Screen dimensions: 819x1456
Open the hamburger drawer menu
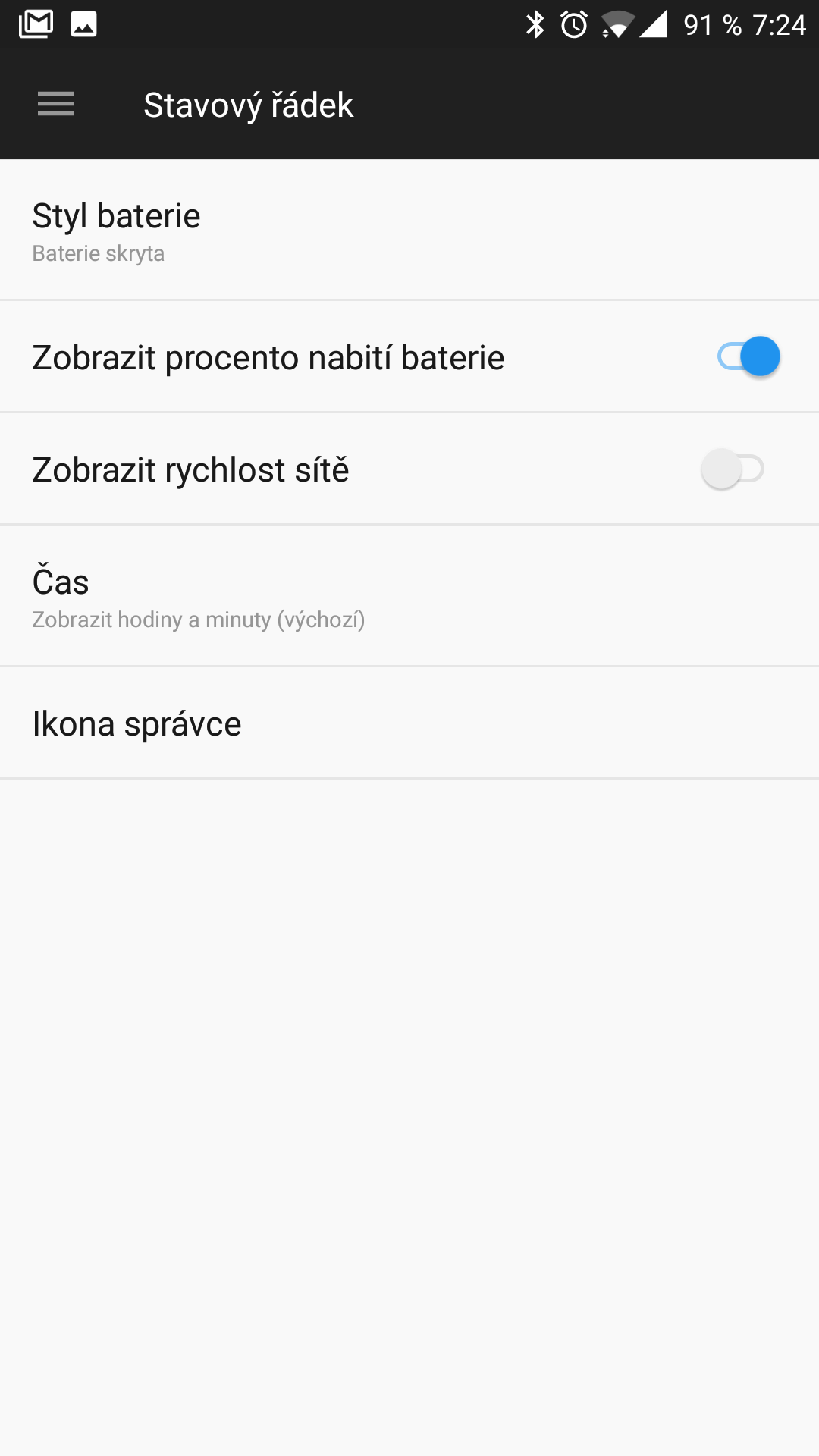point(56,104)
